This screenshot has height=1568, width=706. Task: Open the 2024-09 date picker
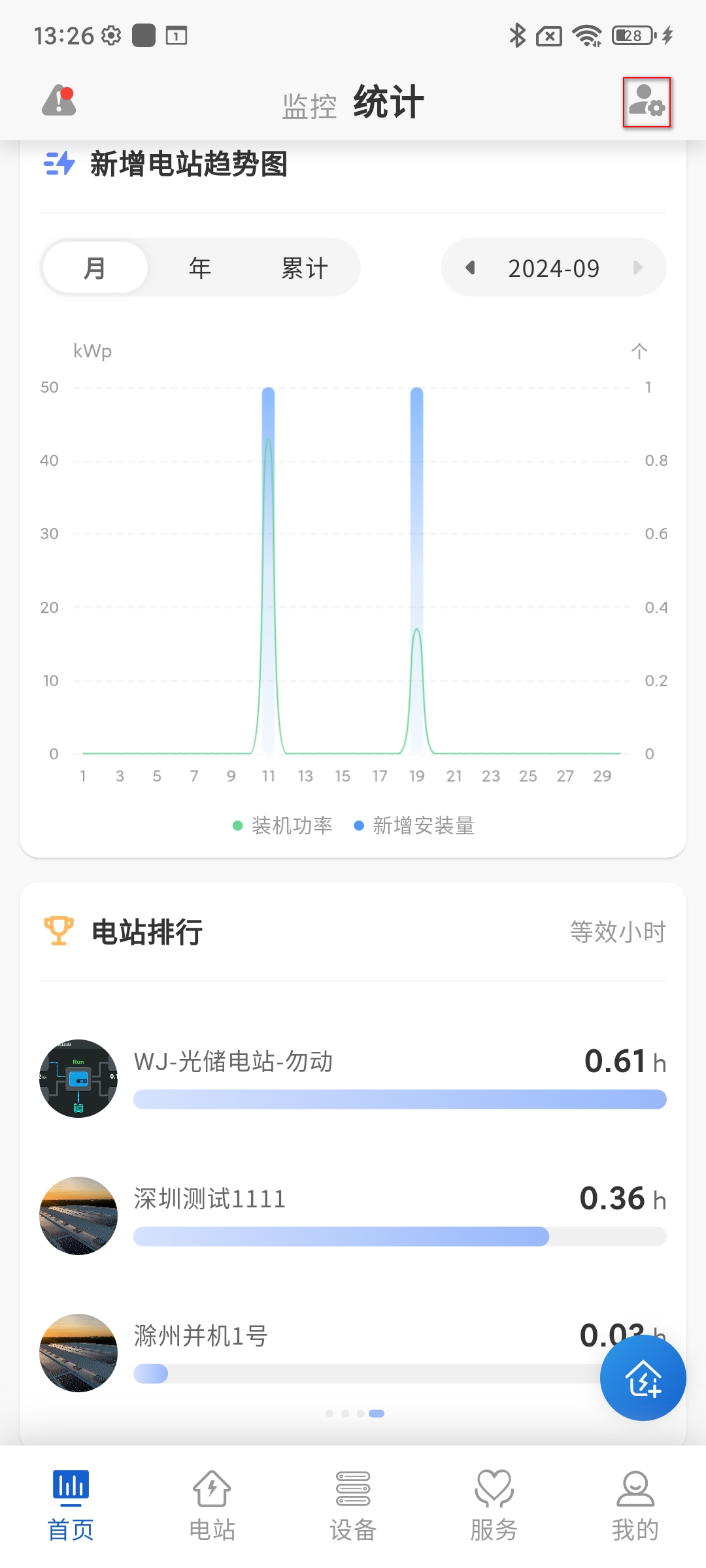(x=554, y=268)
